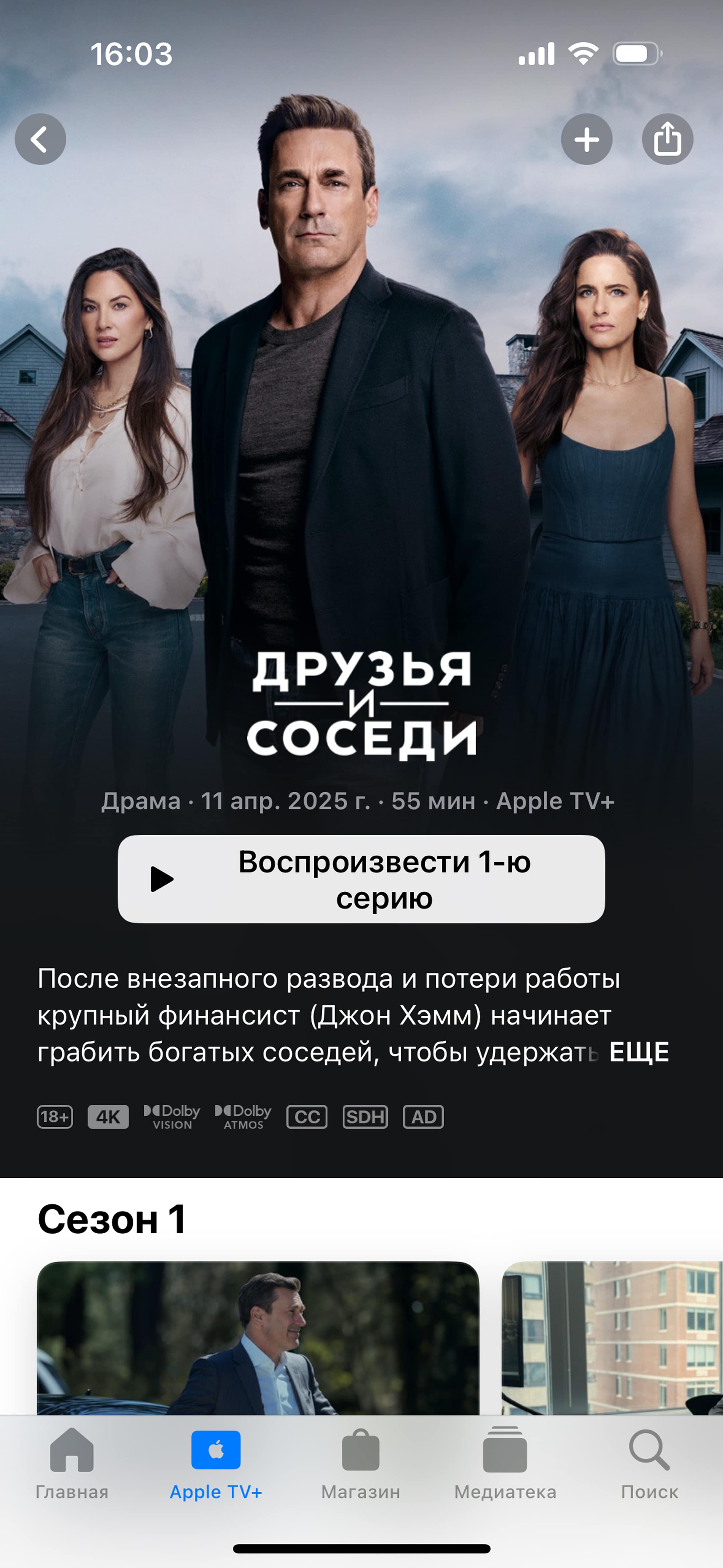Open the second episode thumbnail with the building
This screenshot has width=723, height=1568.
pyautogui.click(x=612, y=1338)
